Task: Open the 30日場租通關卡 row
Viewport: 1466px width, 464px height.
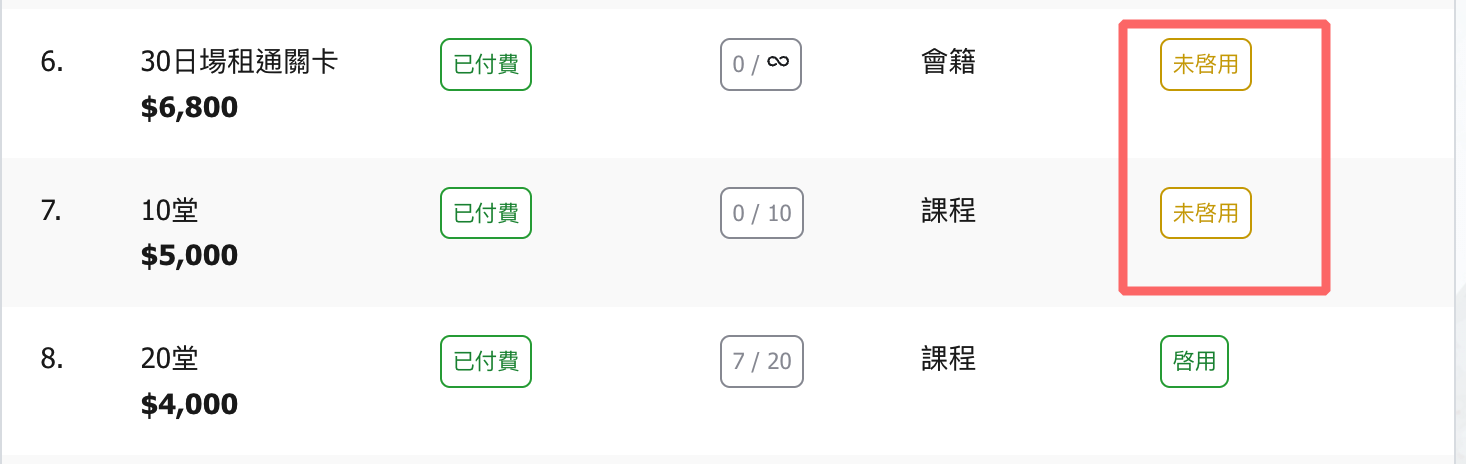Action: tap(239, 64)
